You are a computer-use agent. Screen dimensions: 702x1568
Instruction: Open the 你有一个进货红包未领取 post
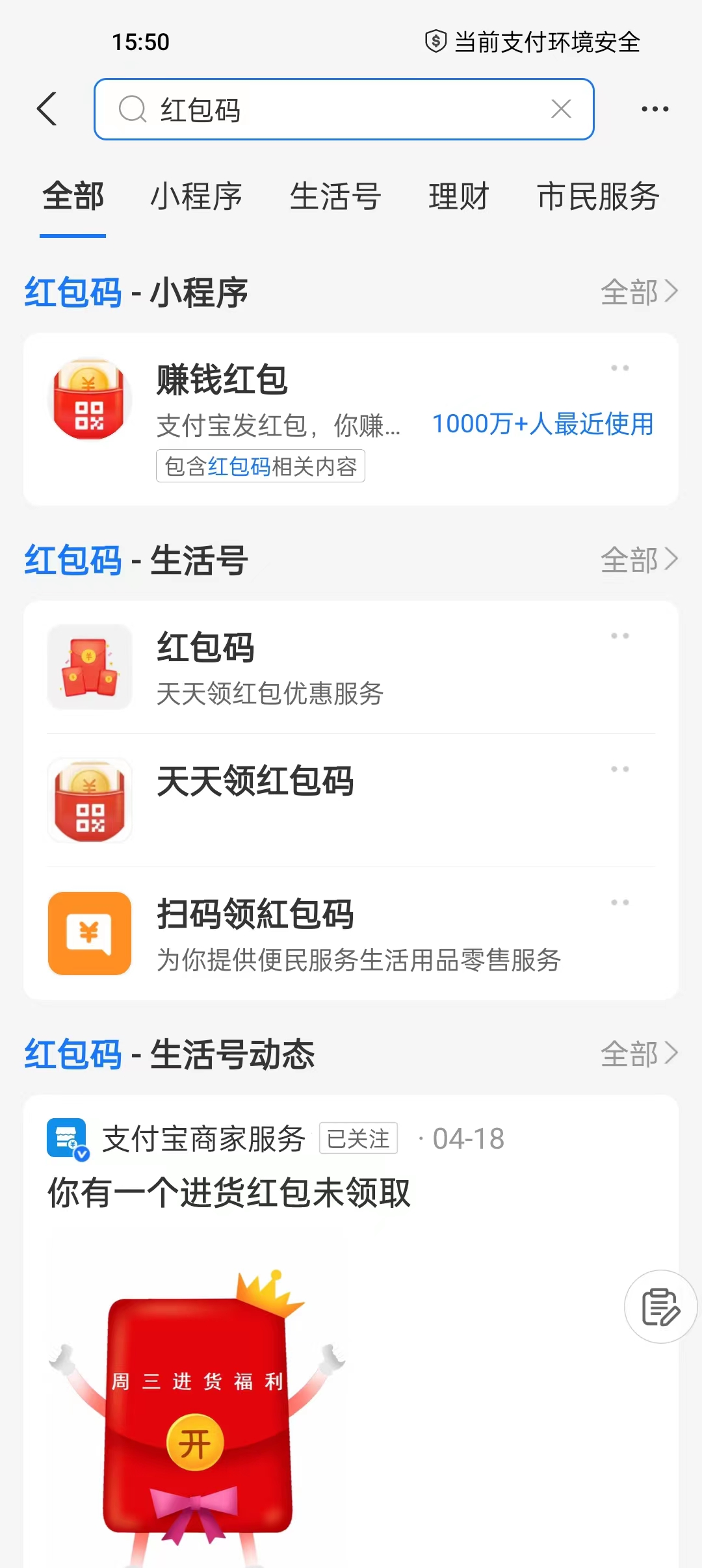point(229,1193)
